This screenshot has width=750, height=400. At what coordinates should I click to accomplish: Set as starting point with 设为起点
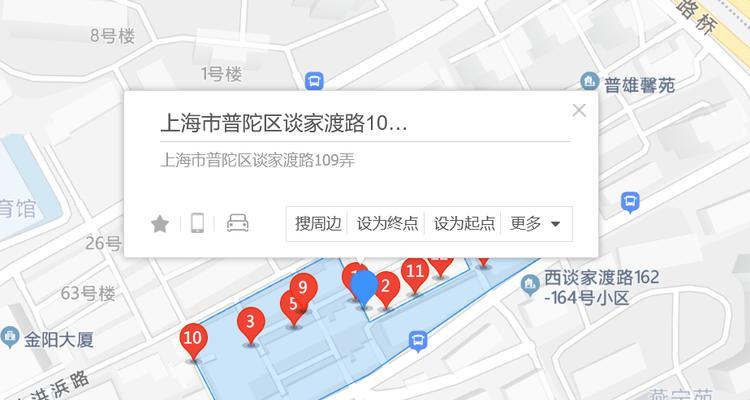(x=464, y=224)
